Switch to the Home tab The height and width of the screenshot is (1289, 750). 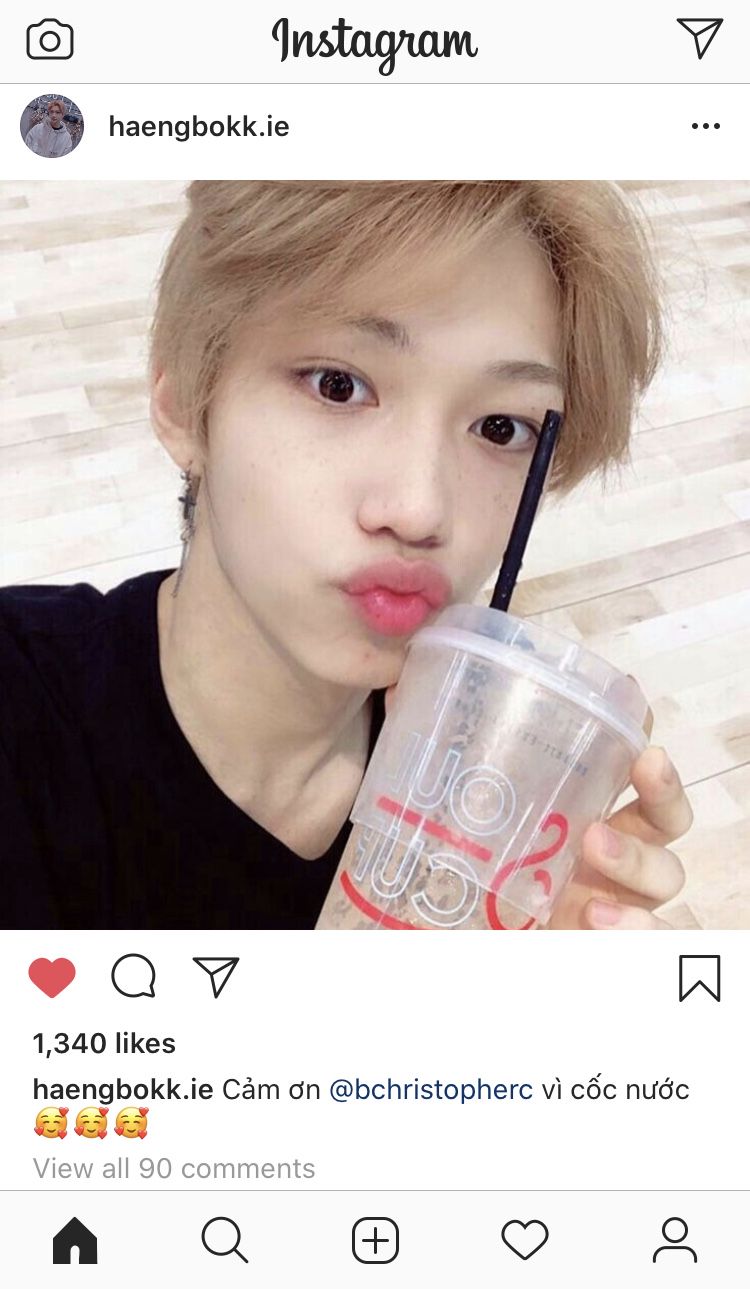tap(75, 1241)
